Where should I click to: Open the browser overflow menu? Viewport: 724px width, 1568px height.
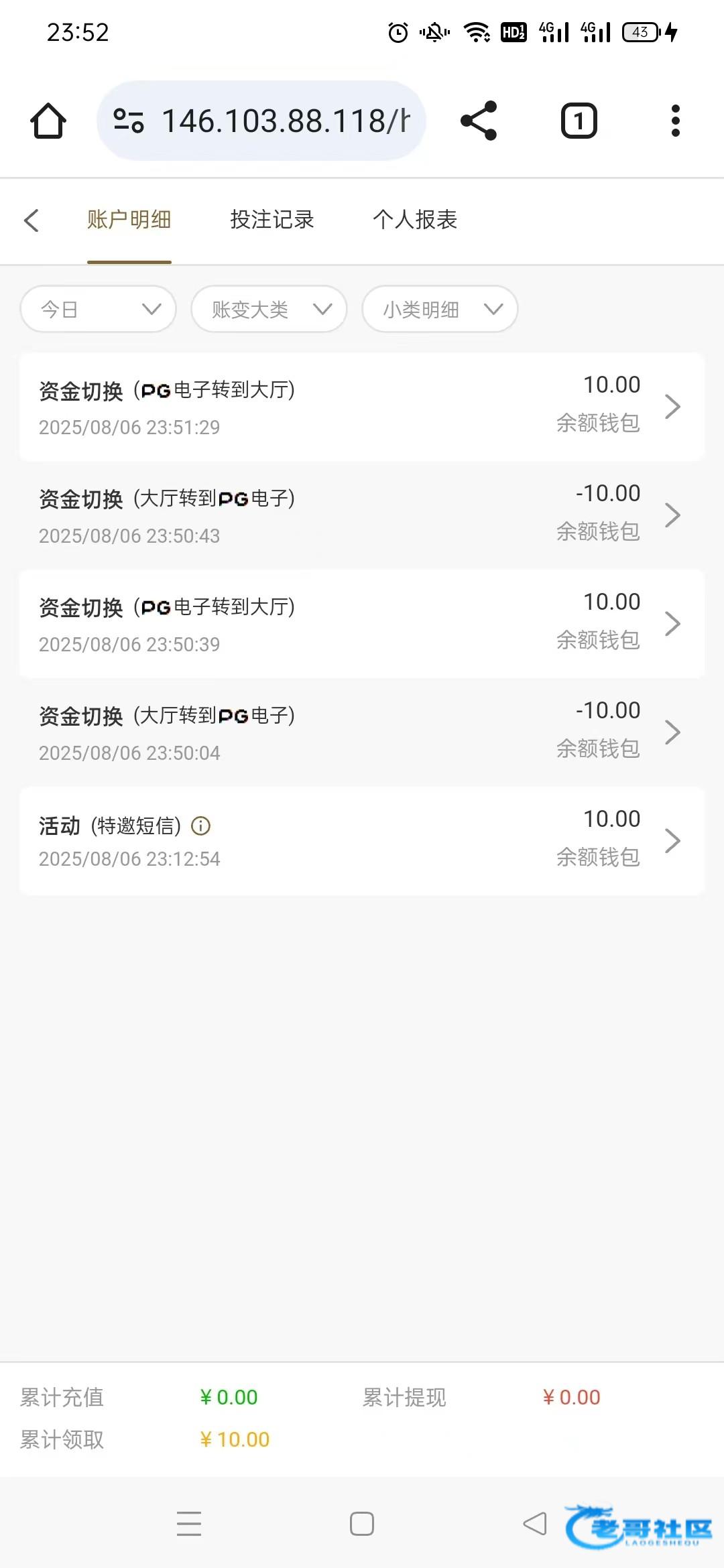pos(675,121)
